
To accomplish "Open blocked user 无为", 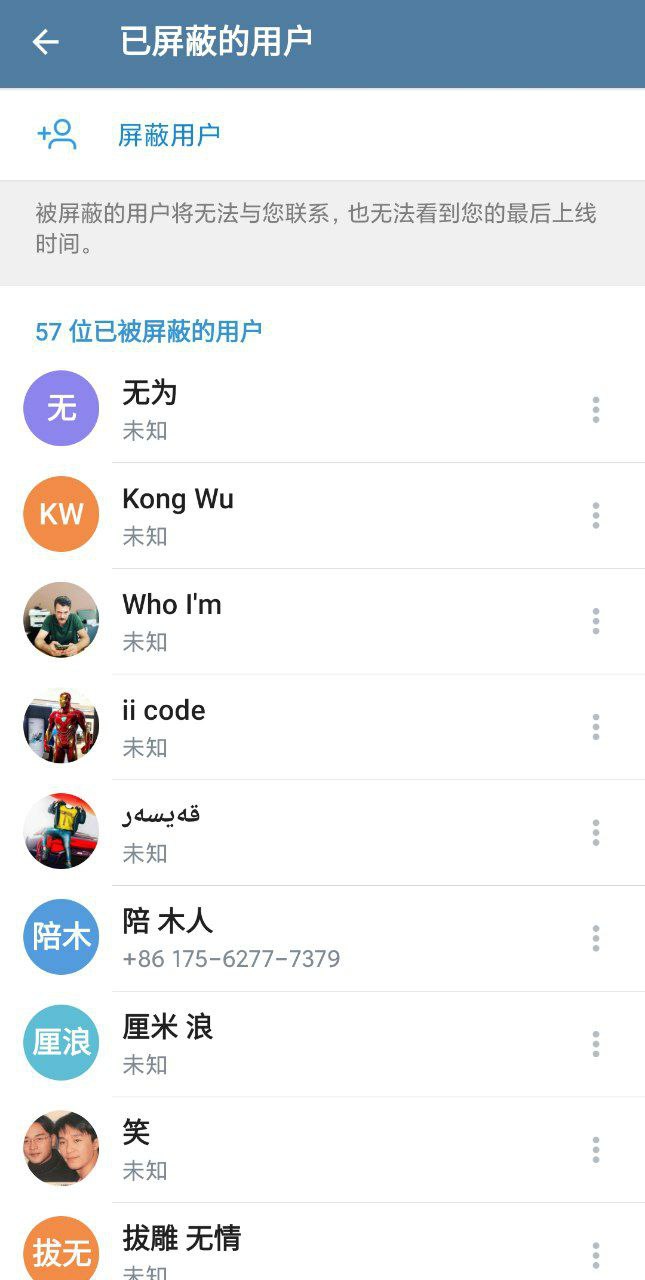I will [x=300, y=410].
